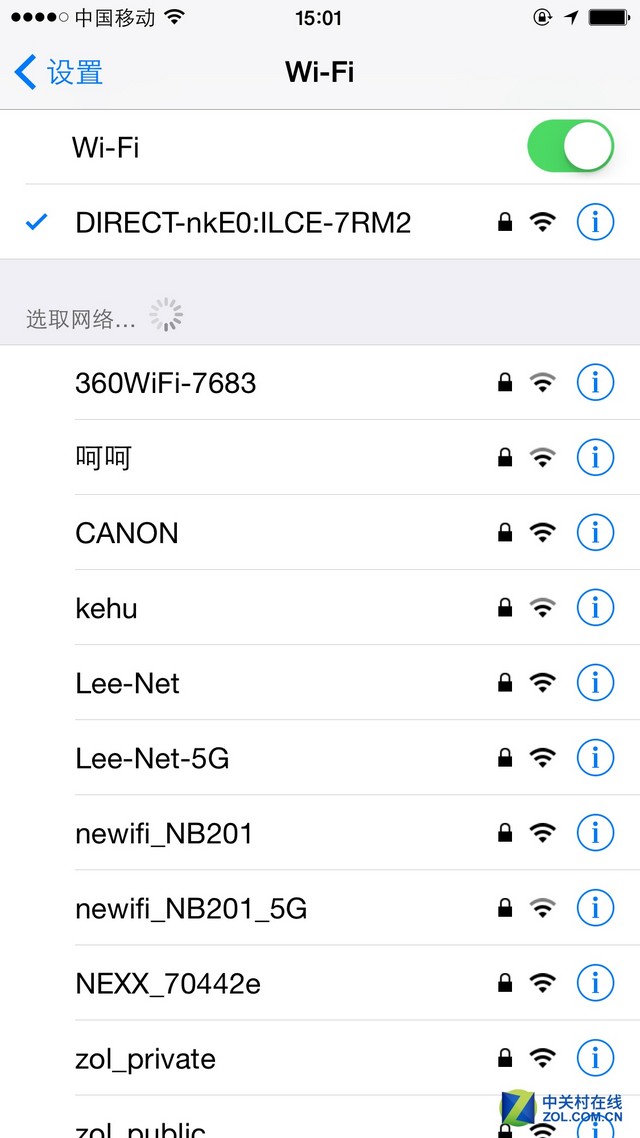Select the CANON network

[x=320, y=533]
